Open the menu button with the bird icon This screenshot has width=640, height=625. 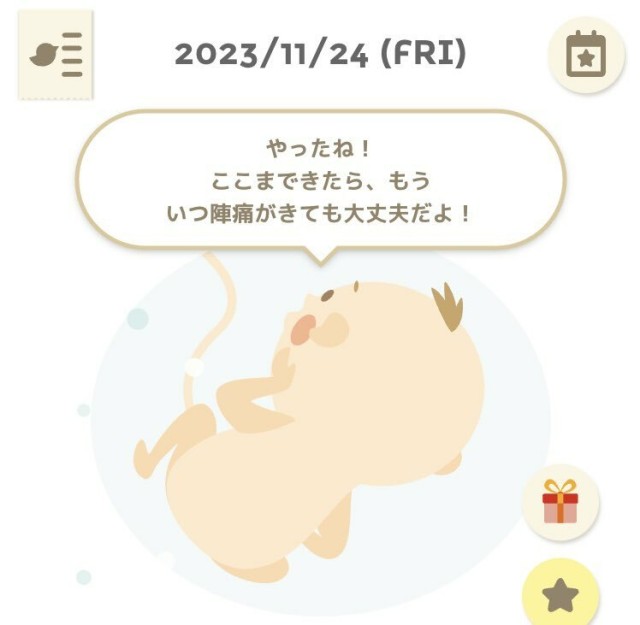click(x=56, y=55)
